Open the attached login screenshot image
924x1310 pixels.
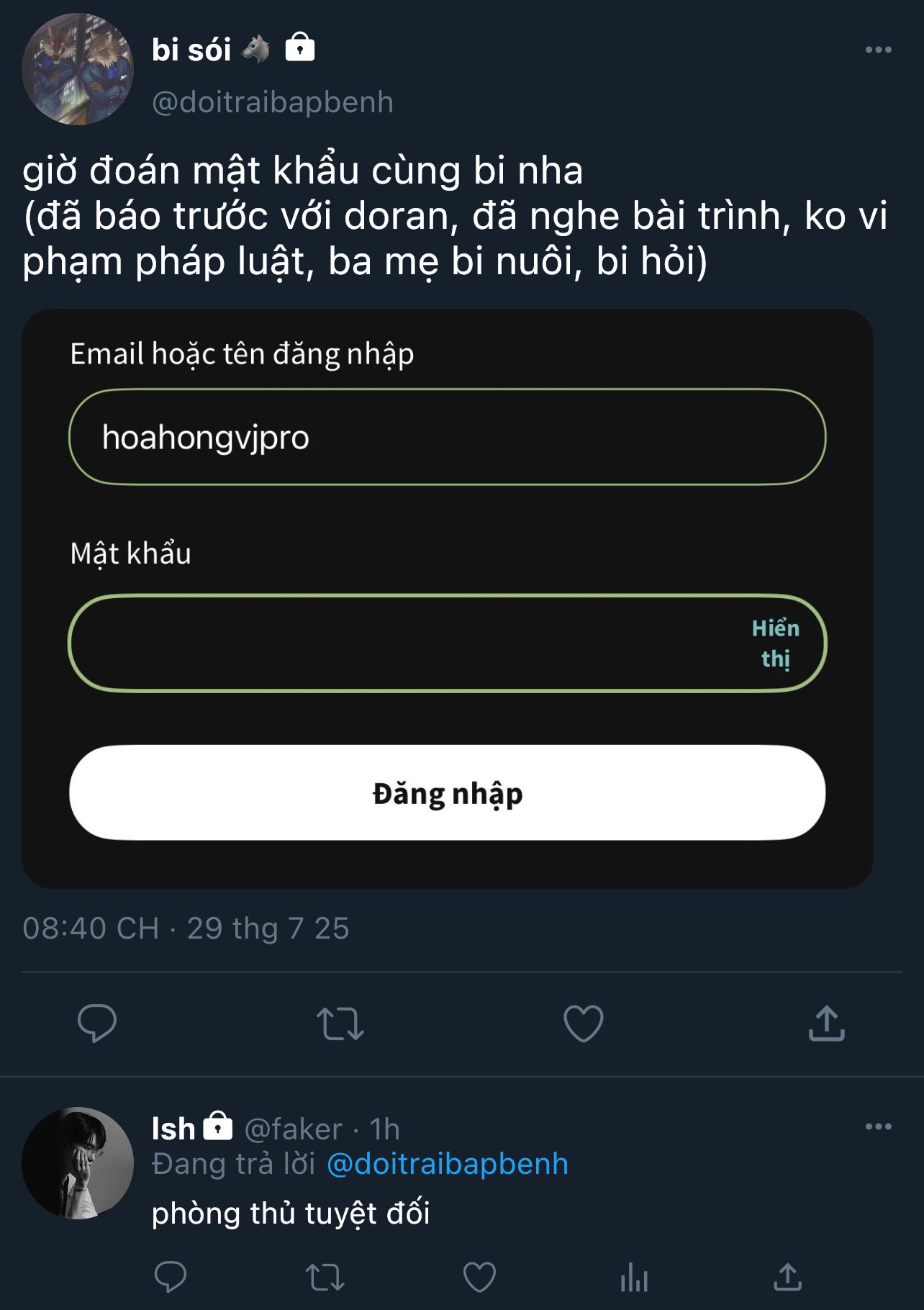tap(447, 598)
